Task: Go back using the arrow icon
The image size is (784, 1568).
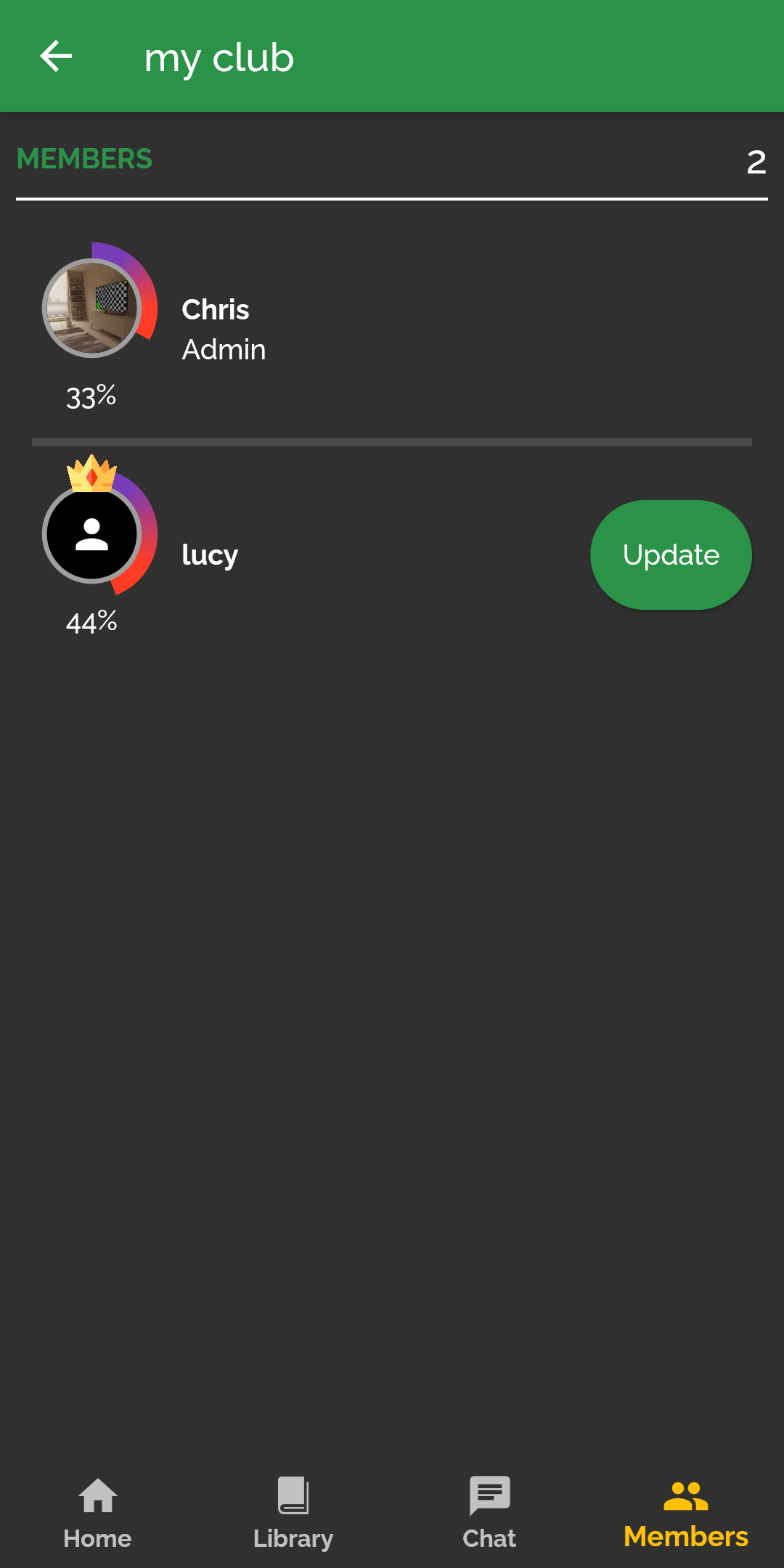Action: [x=56, y=56]
